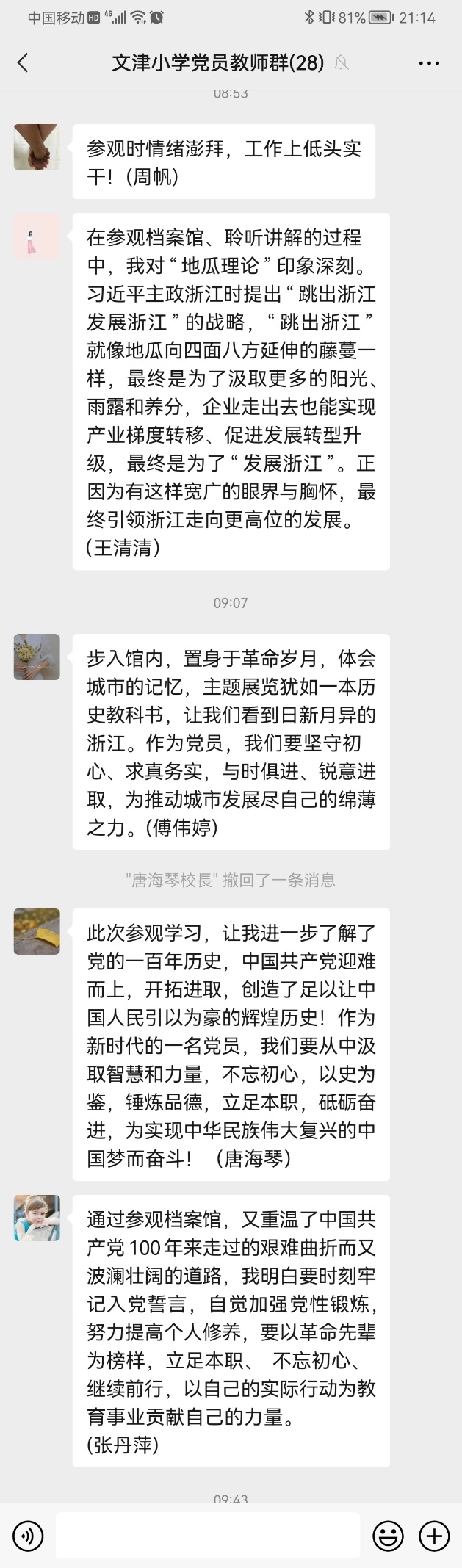Focus the message text field
The height and width of the screenshot is (1568, 462).
pos(208,1535)
